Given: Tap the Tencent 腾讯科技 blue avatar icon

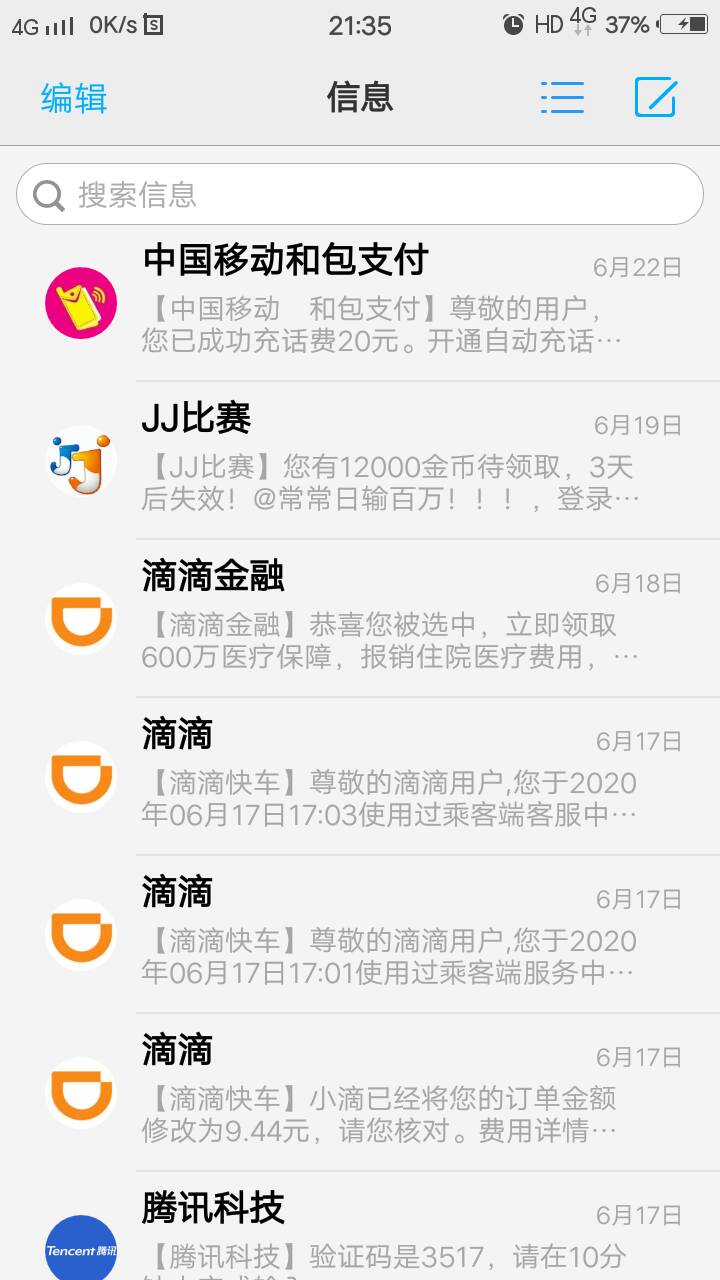Looking at the screenshot, I should (80, 1245).
